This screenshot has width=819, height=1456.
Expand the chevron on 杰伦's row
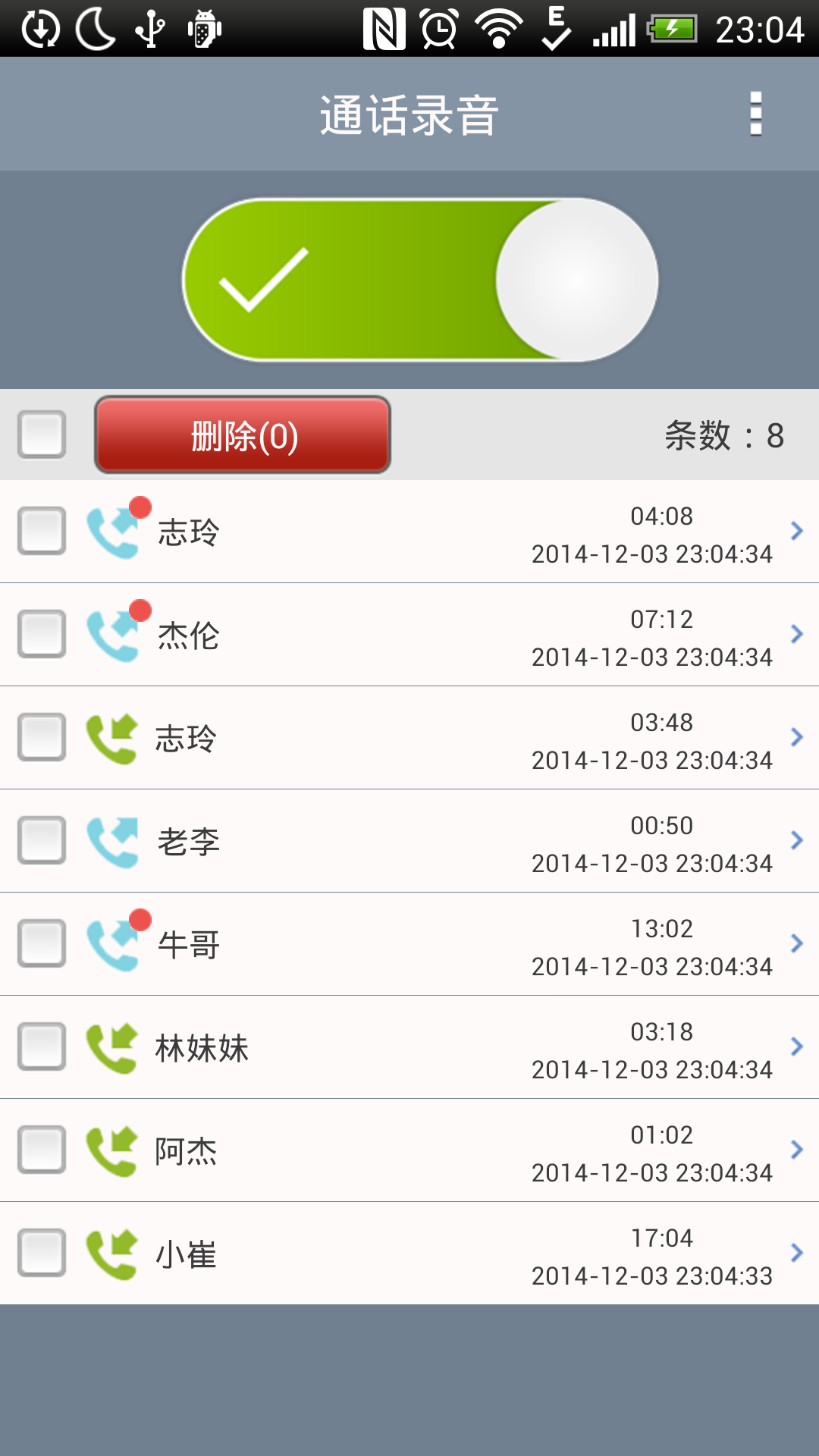pyautogui.click(x=796, y=634)
